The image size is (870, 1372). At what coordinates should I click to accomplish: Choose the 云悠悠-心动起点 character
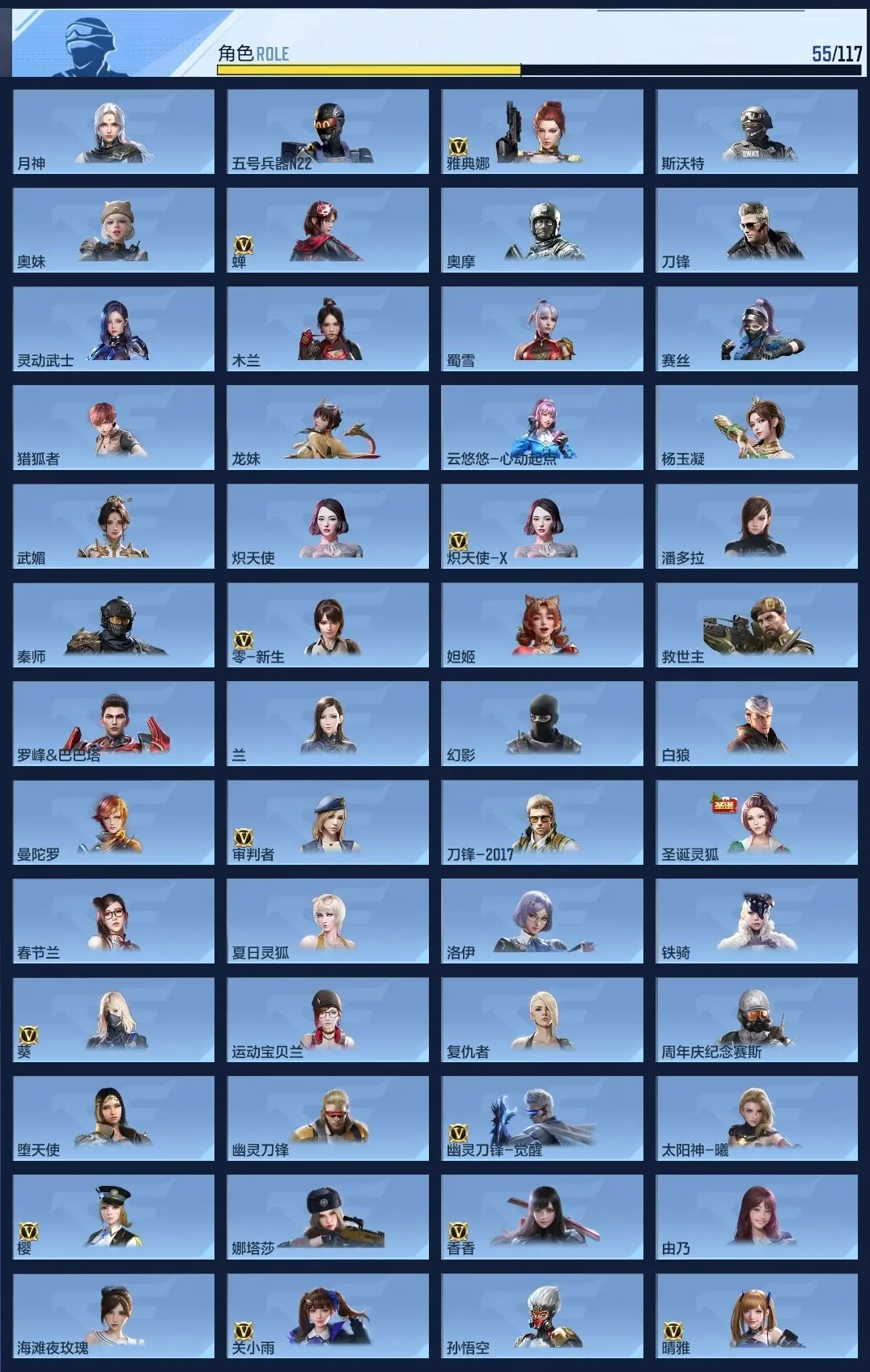[x=542, y=427]
